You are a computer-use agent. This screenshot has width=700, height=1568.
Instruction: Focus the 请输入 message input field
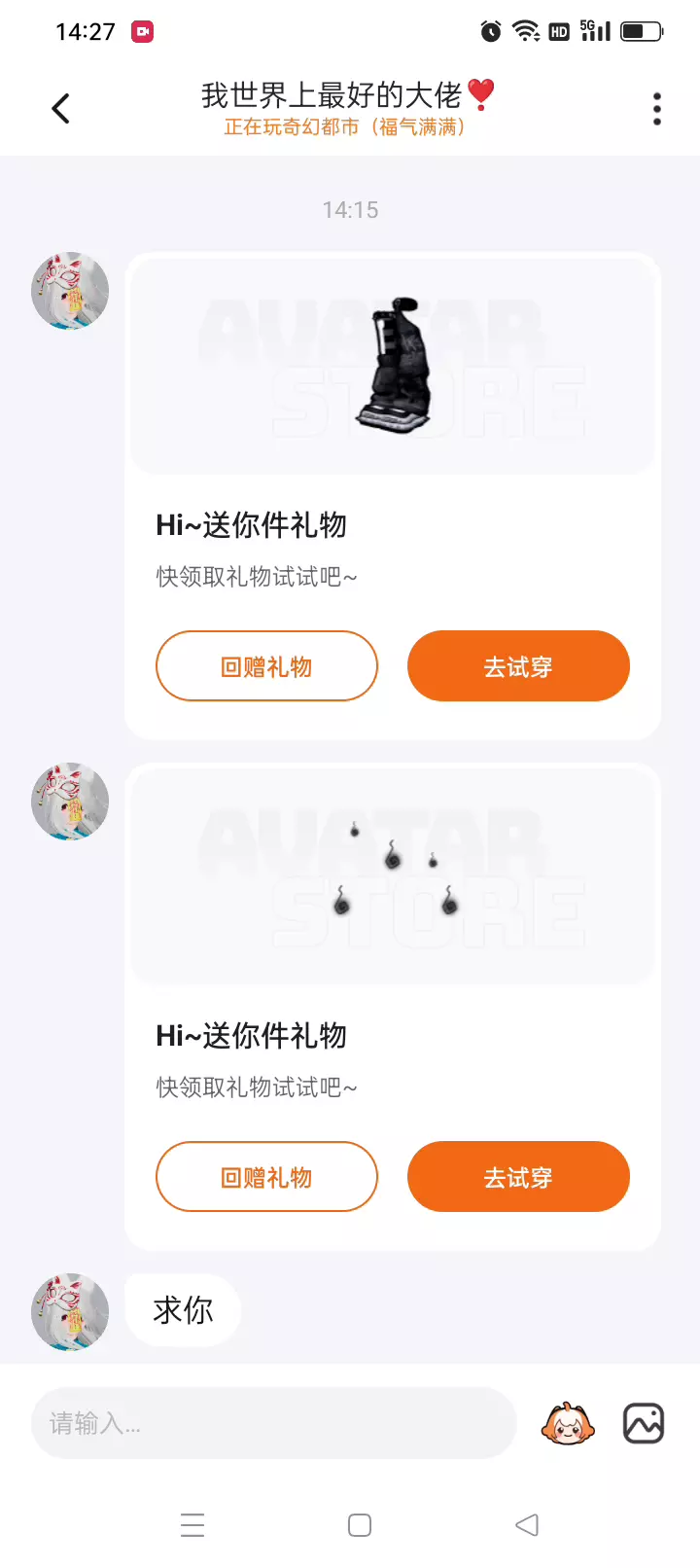(x=273, y=1423)
